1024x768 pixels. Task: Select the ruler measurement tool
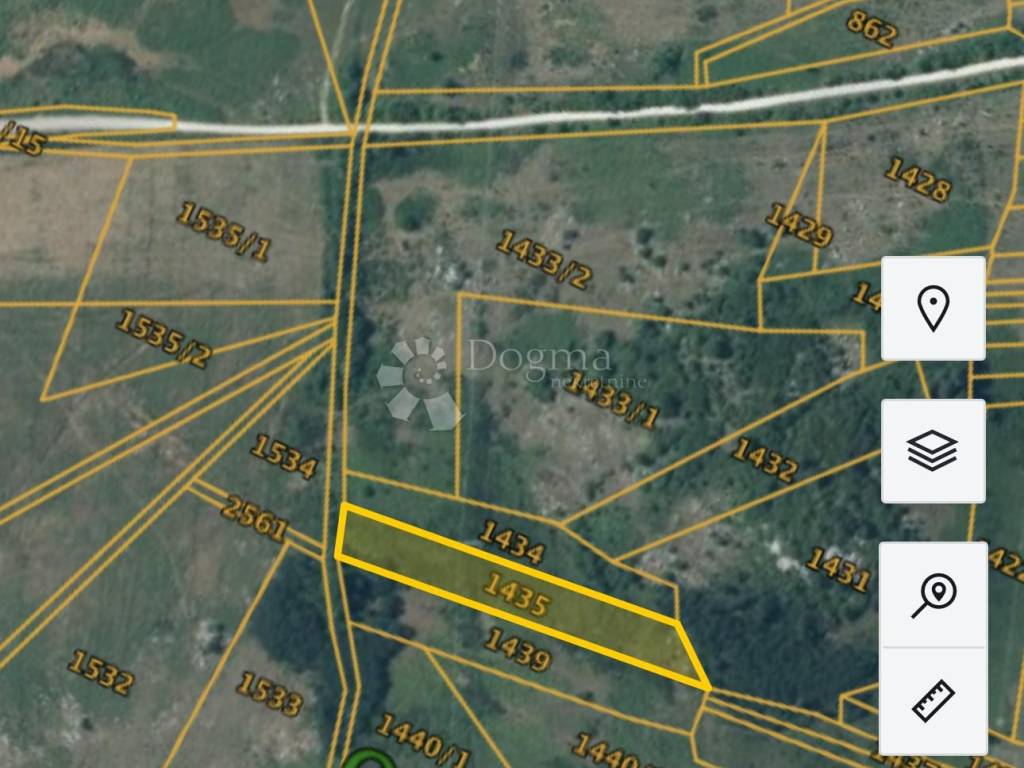tap(933, 701)
